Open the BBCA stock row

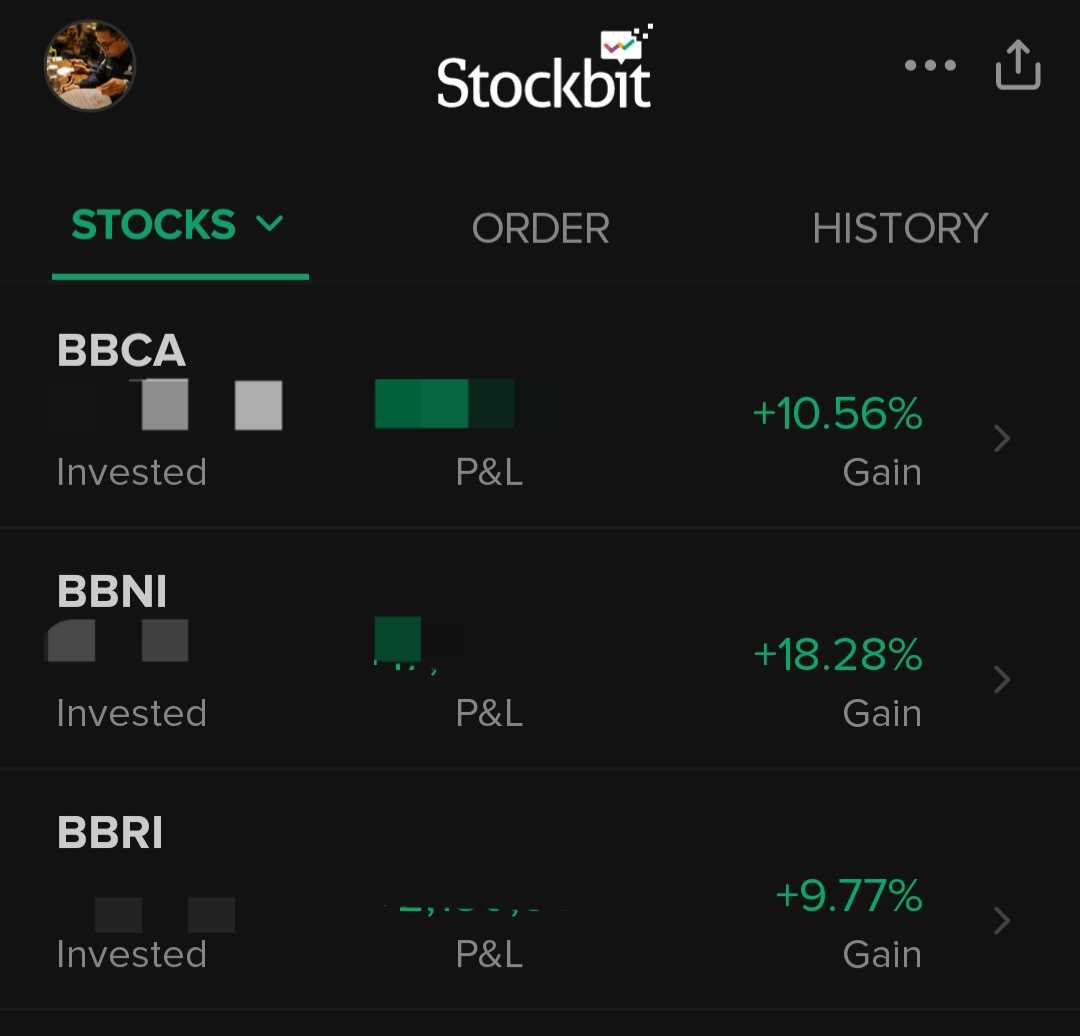point(540,410)
